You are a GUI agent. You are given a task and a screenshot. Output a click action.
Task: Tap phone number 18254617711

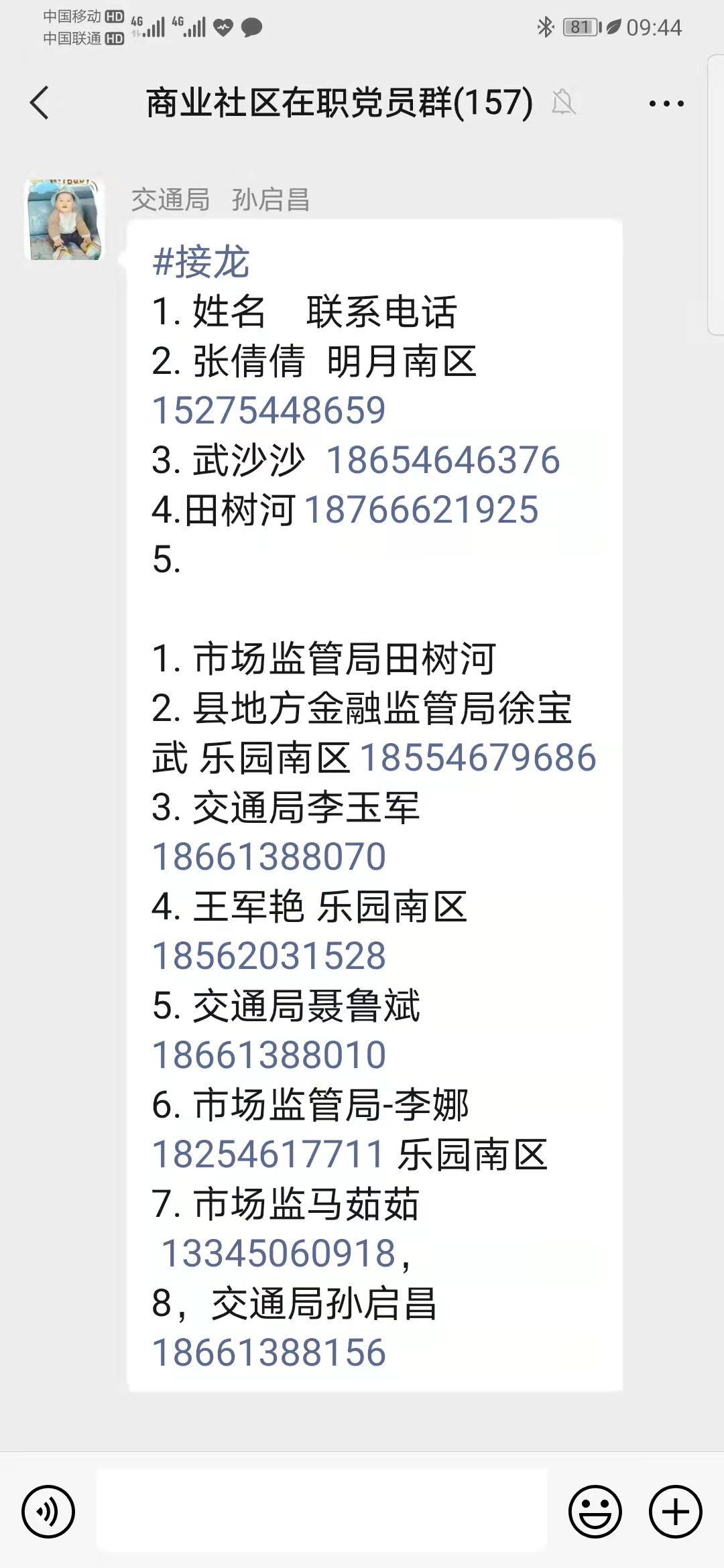coord(268,1154)
